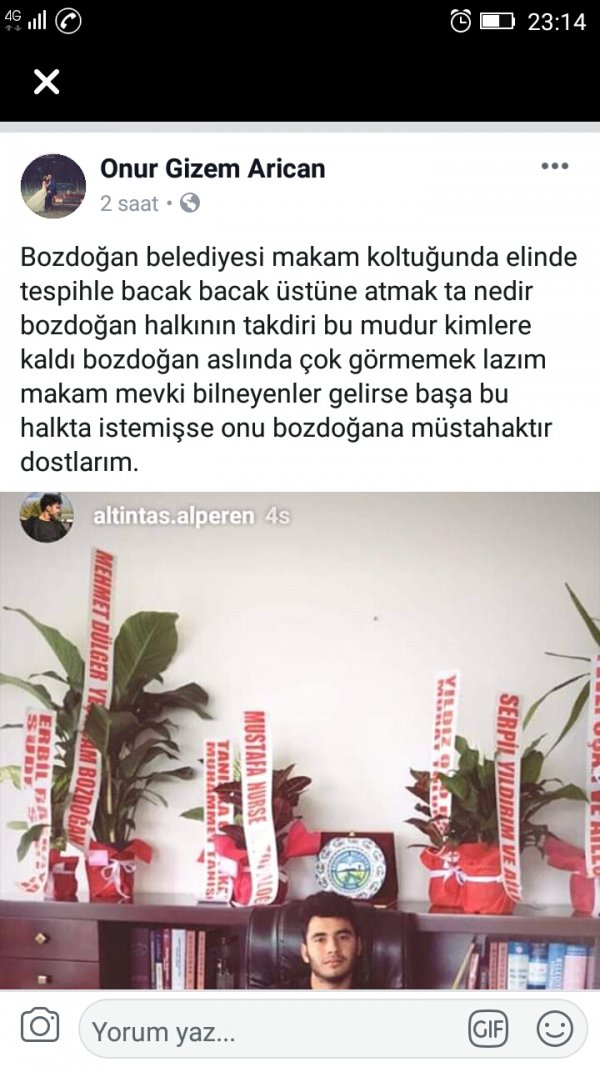The height and width of the screenshot is (1067, 600).
Task: Open Onur Gizem Arican's profile picture
Action: [x=53, y=186]
